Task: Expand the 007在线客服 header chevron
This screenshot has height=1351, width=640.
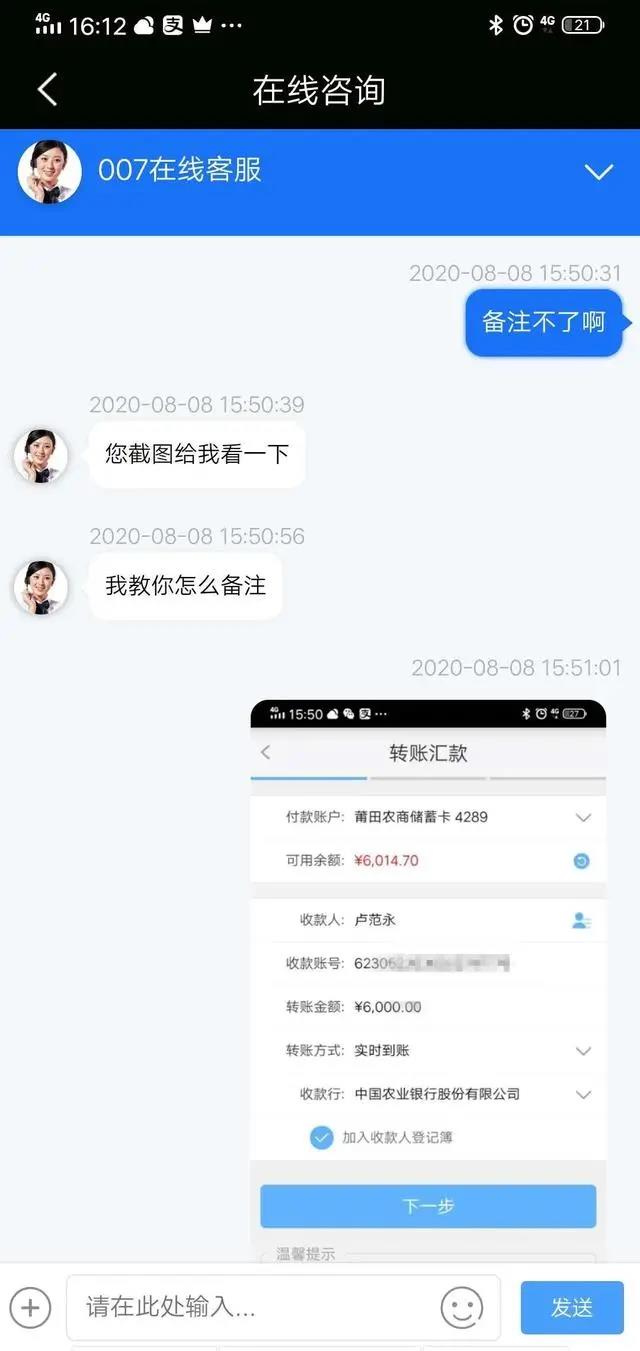Action: [598, 172]
